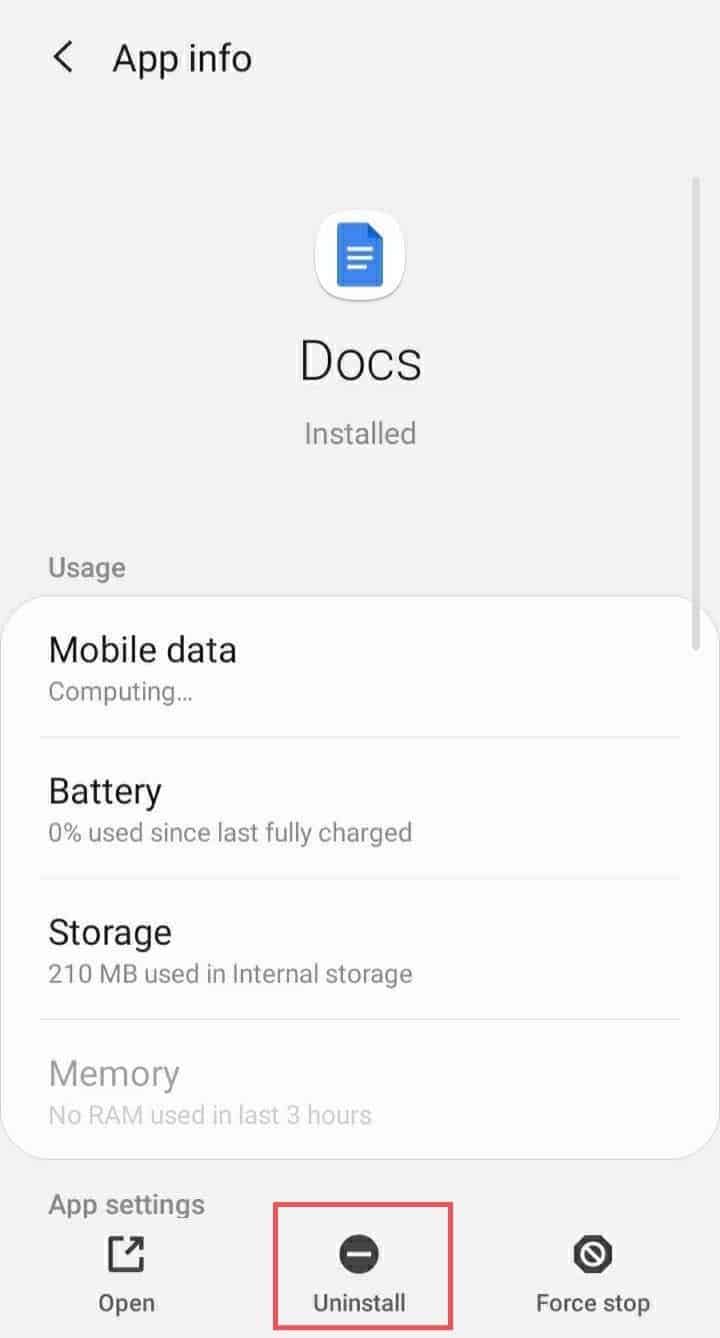This screenshot has width=720, height=1338.
Task: Tap the Uninstall minus-circle icon
Action: [361, 1254]
